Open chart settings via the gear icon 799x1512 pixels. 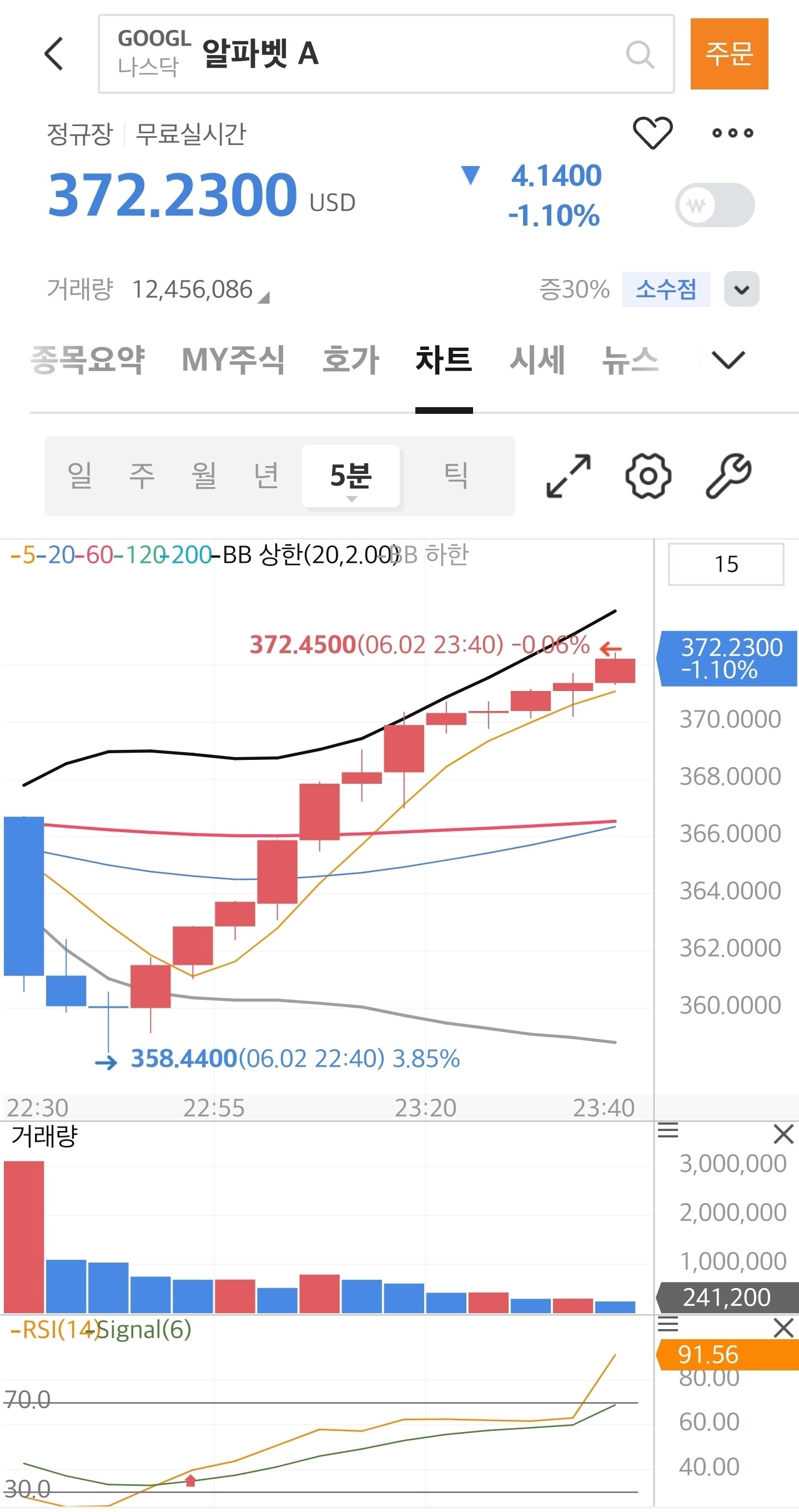pyautogui.click(x=648, y=476)
